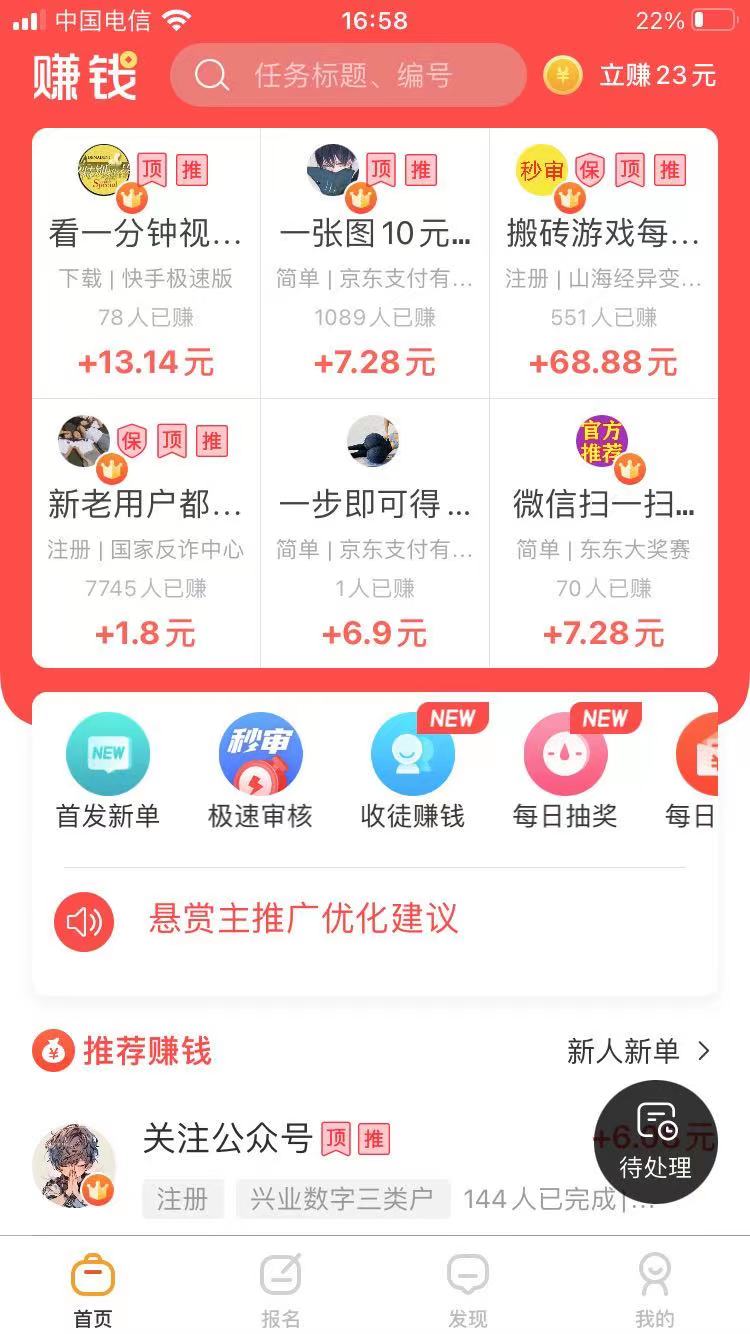
Task: Open the 搬砖游戏 task card
Action: click(603, 264)
